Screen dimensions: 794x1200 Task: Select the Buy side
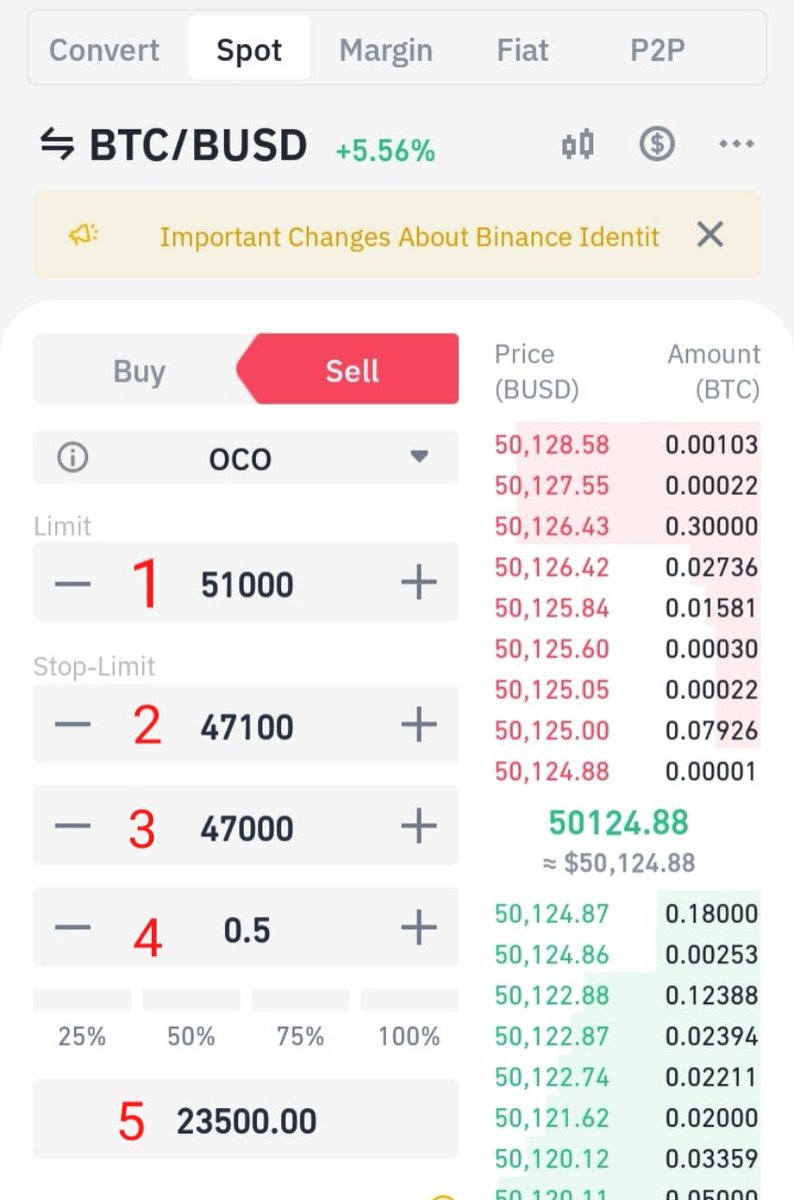138,371
